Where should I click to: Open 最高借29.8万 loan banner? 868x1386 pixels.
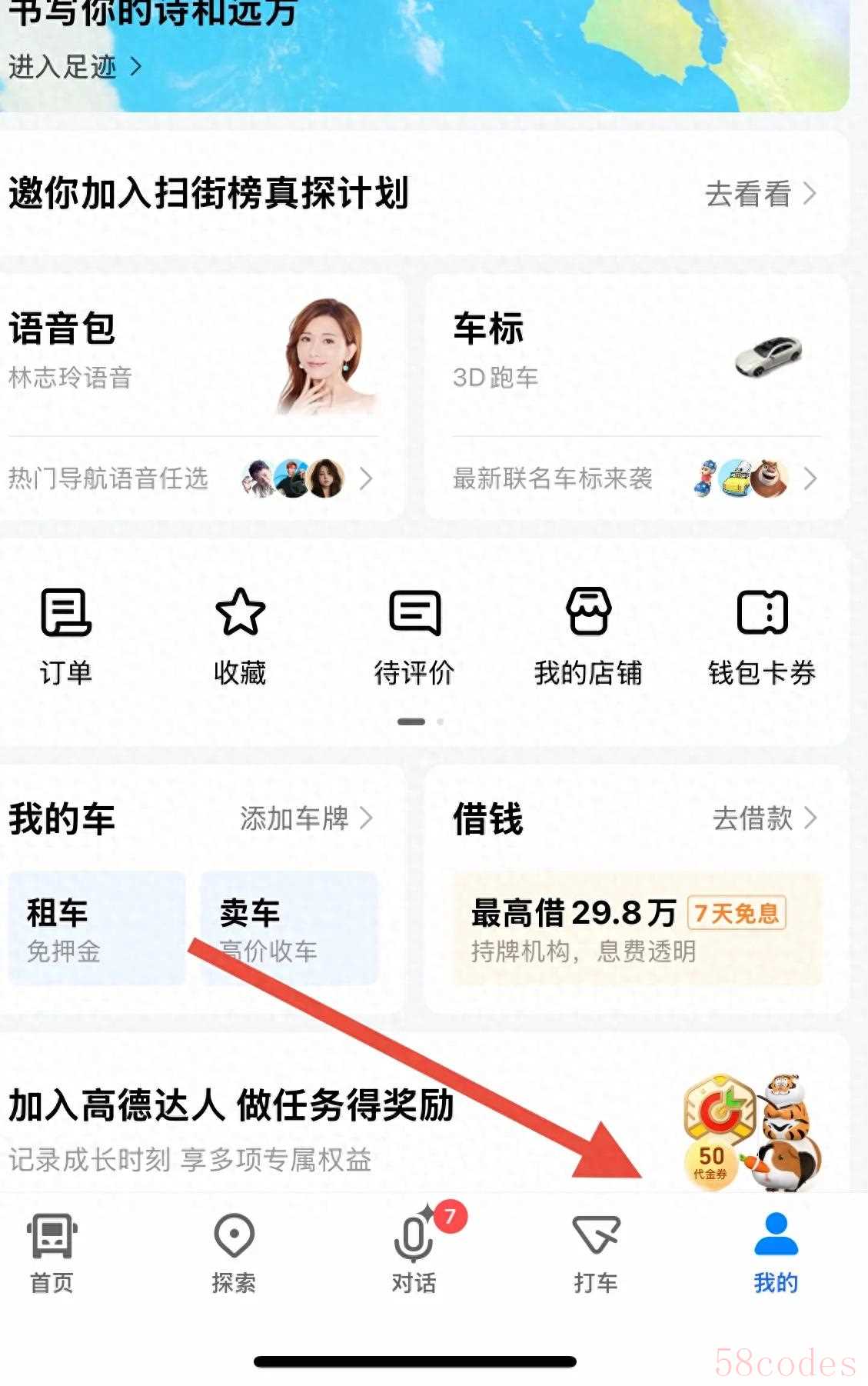tap(637, 928)
